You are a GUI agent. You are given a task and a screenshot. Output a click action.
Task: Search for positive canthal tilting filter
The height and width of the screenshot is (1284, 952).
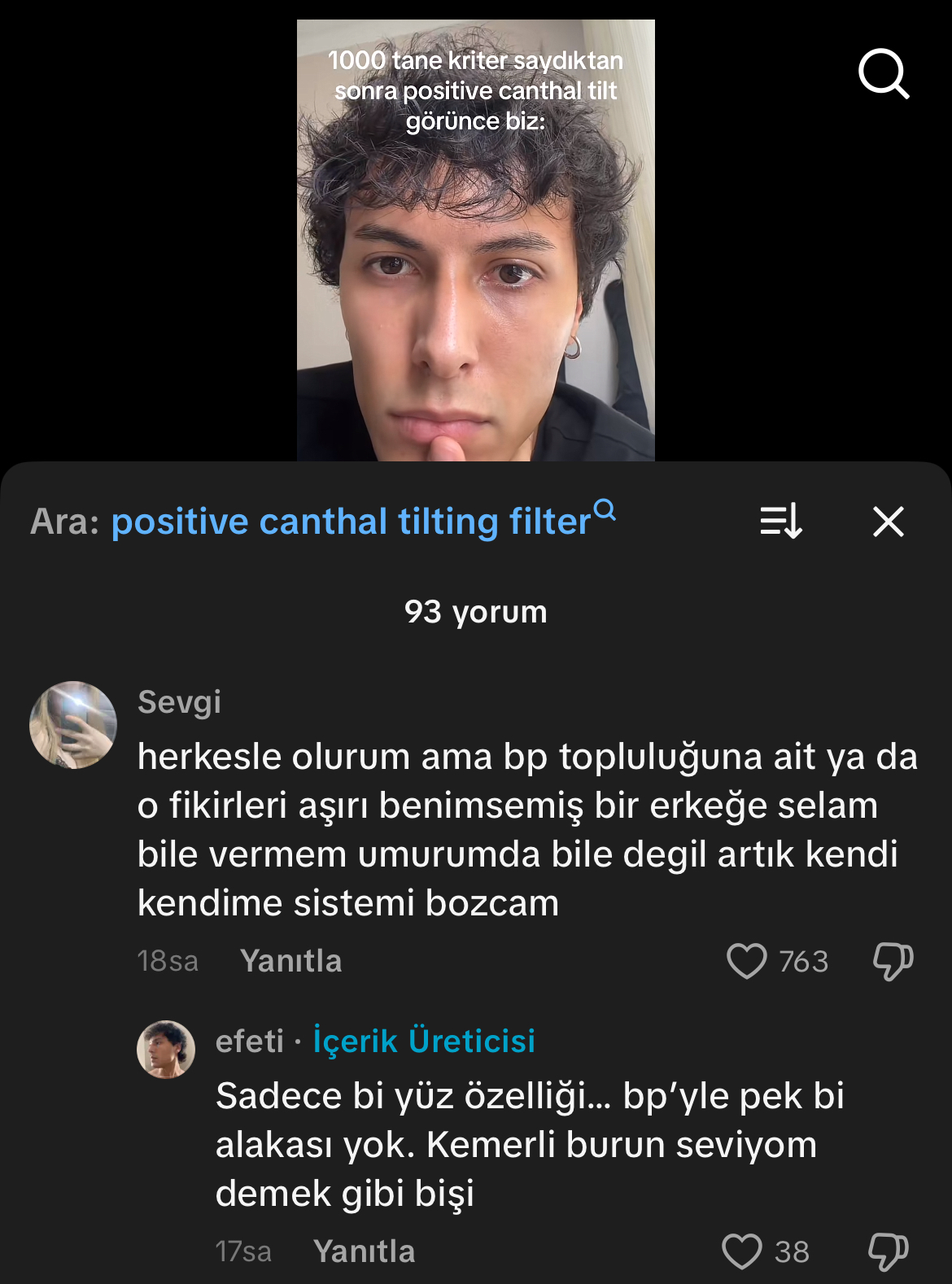352,522
